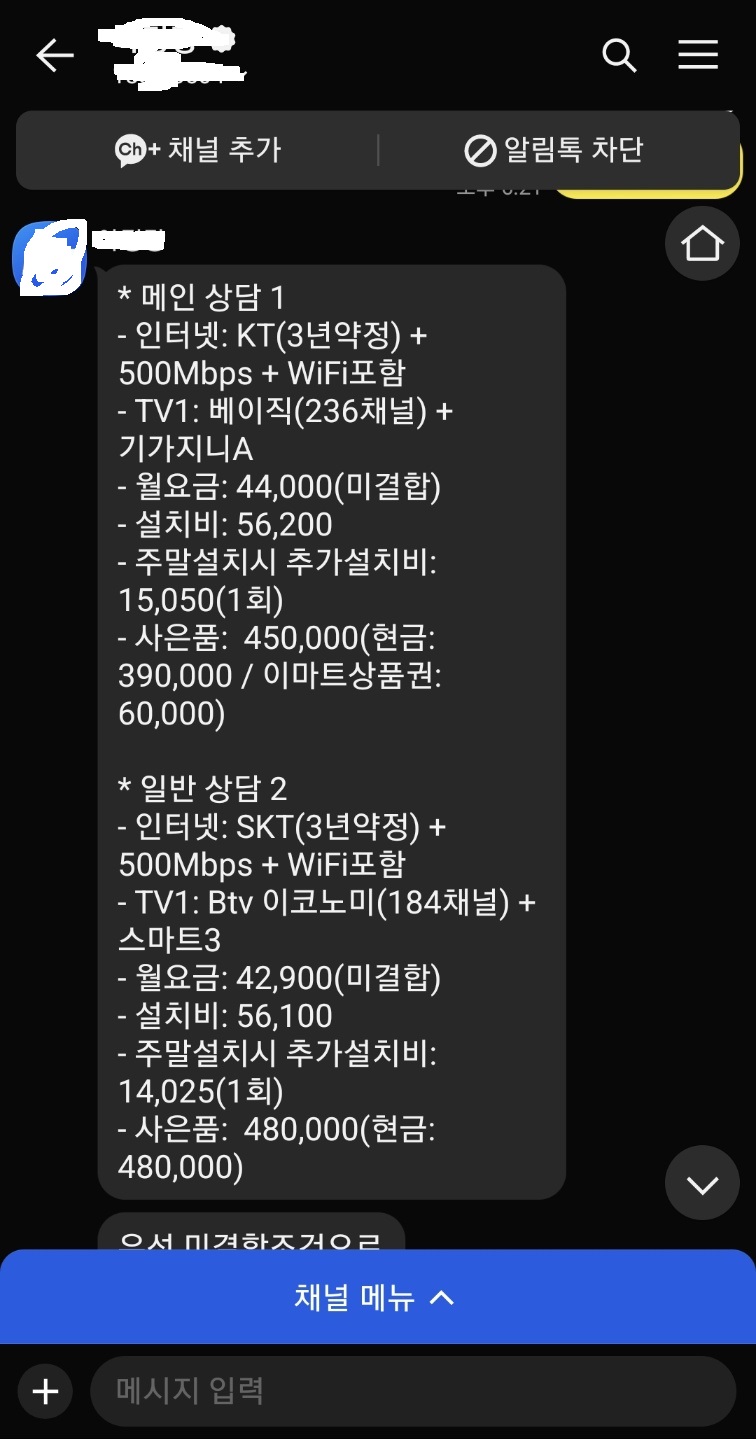Tap 채널 추가 to add the channel

tap(198, 150)
